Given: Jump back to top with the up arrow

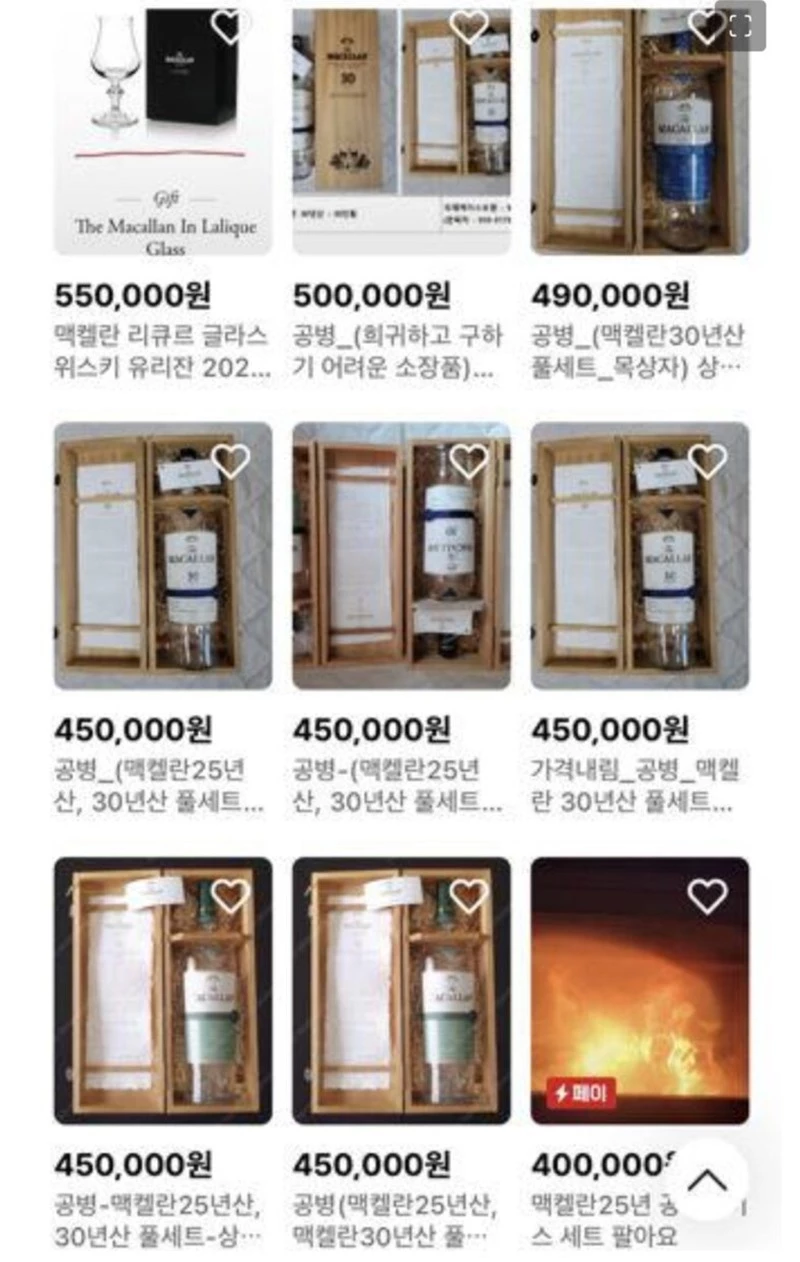Looking at the screenshot, I should click(x=707, y=1180).
